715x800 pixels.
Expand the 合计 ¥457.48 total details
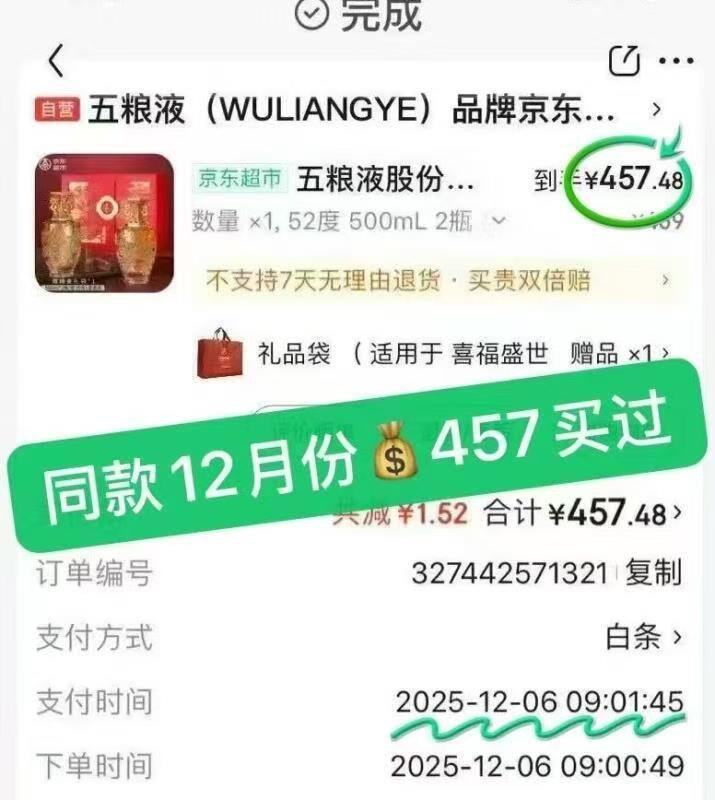(582, 513)
